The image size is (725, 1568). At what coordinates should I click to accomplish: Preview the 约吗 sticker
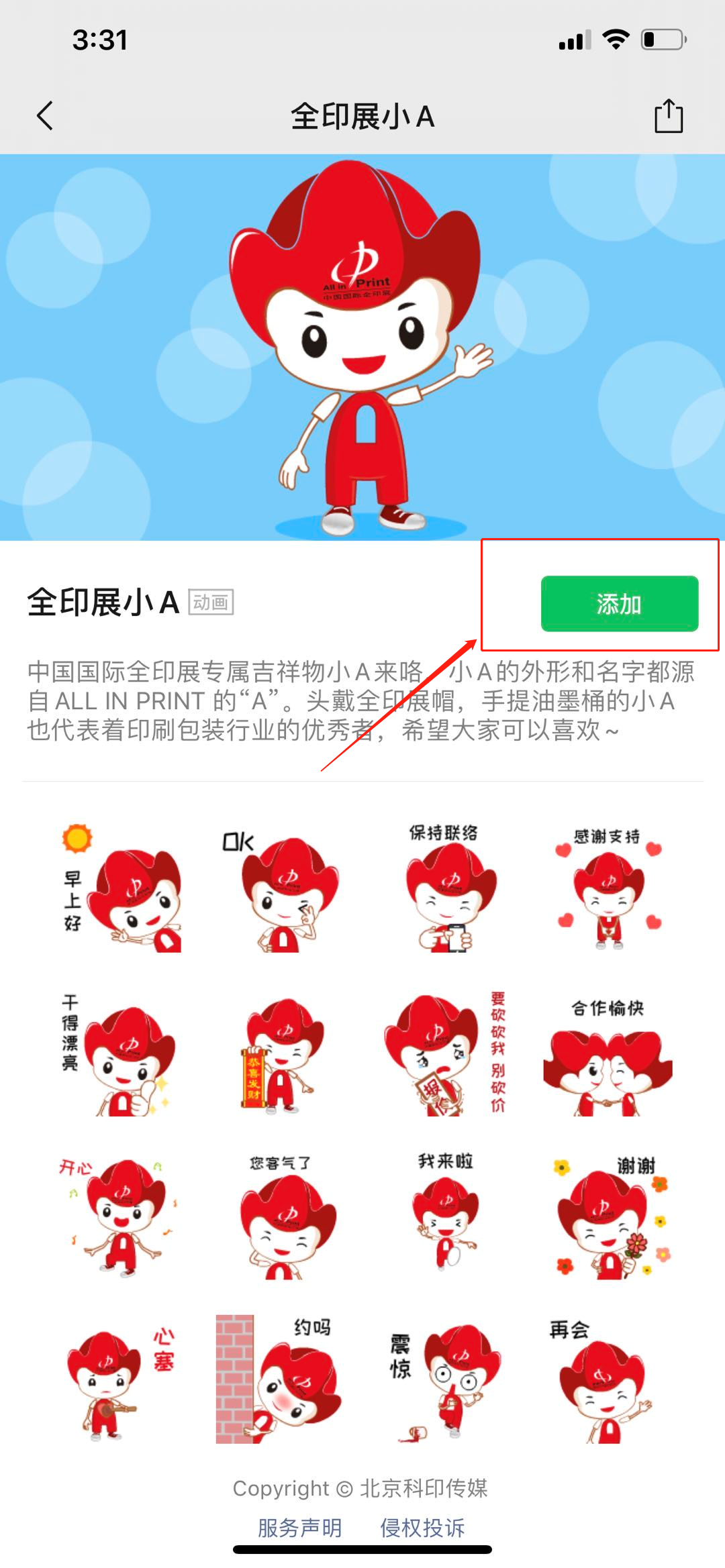pyautogui.click(x=281, y=1381)
